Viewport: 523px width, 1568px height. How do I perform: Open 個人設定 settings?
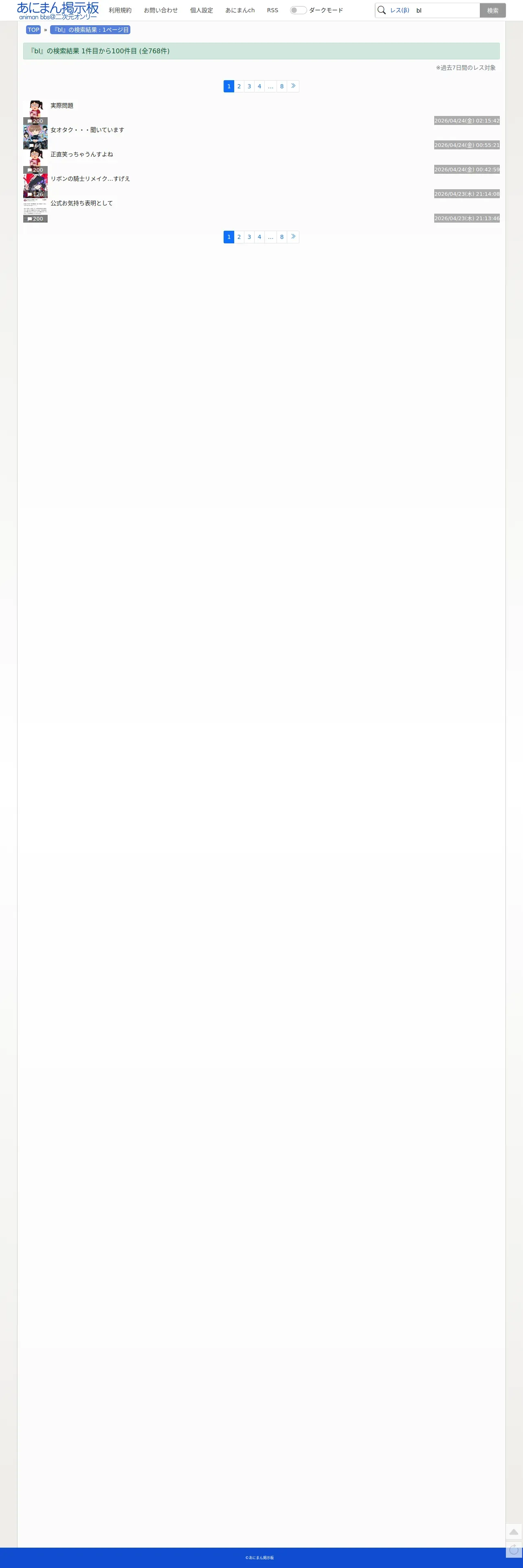[202, 10]
